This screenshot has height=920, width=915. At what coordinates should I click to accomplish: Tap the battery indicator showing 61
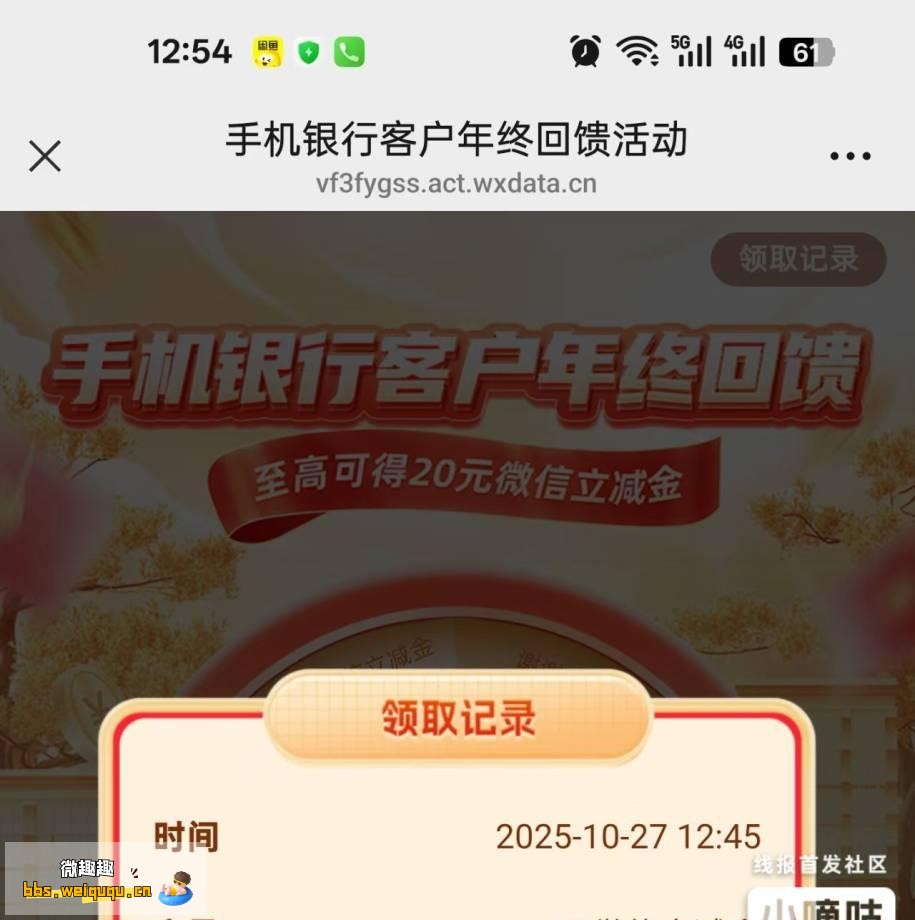806,49
